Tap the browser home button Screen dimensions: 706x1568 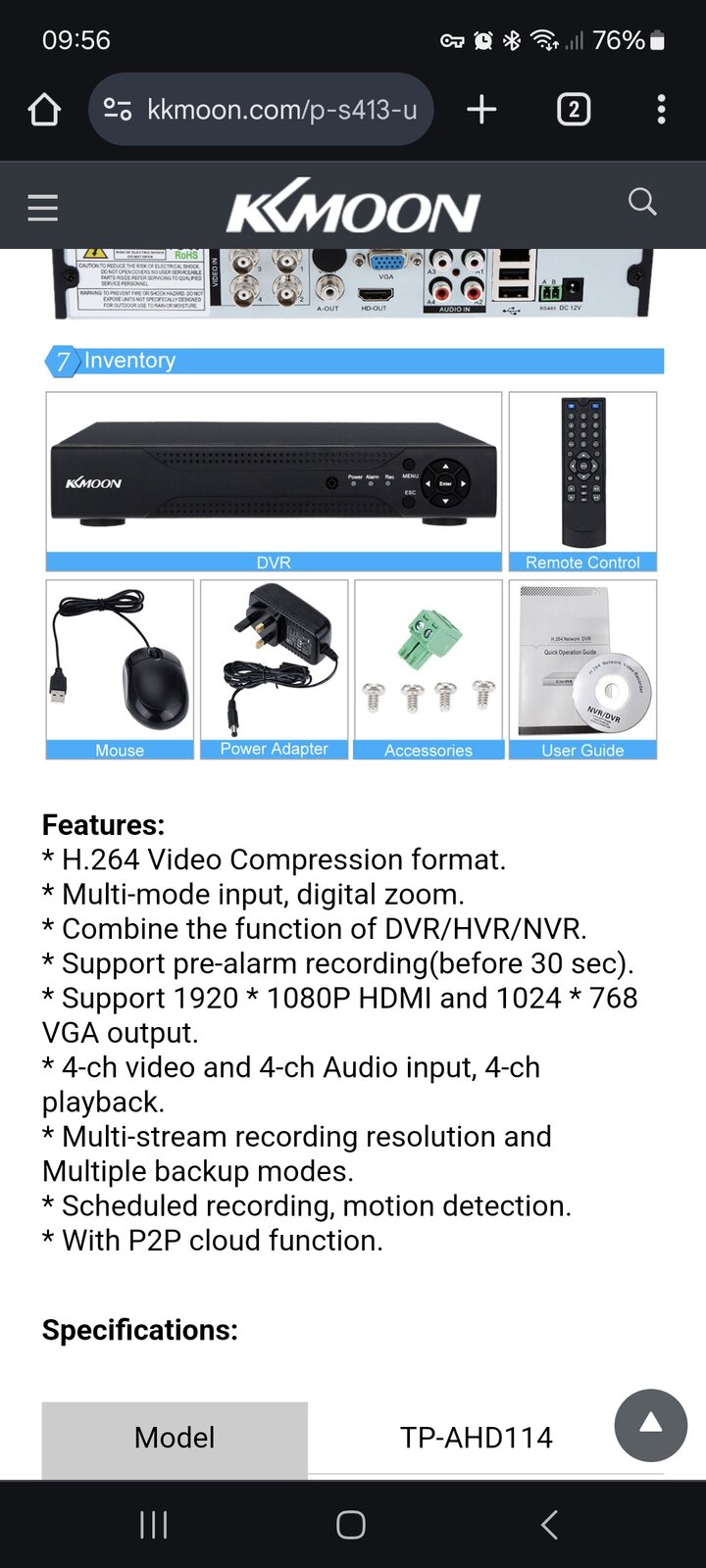[44, 109]
